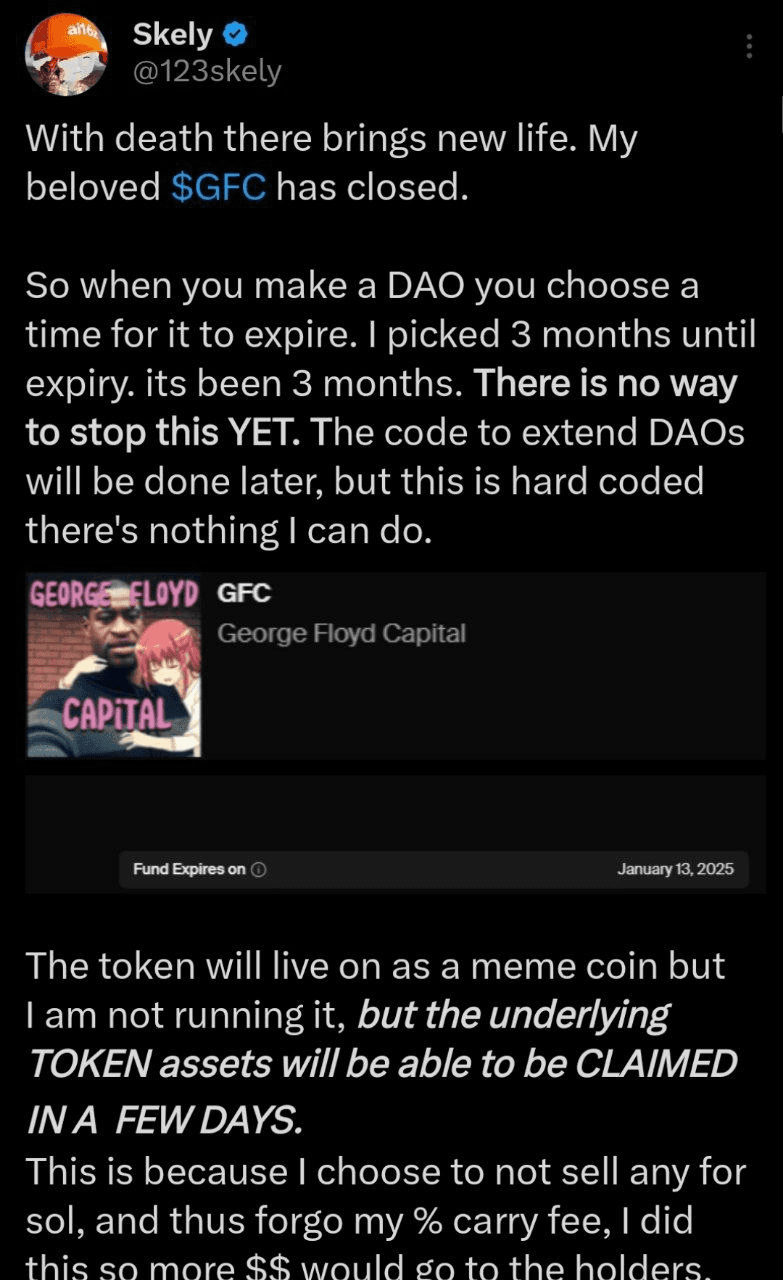Open the $GFC cashtag link
Screen dimensions: 783x1280
[x=219, y=187]
